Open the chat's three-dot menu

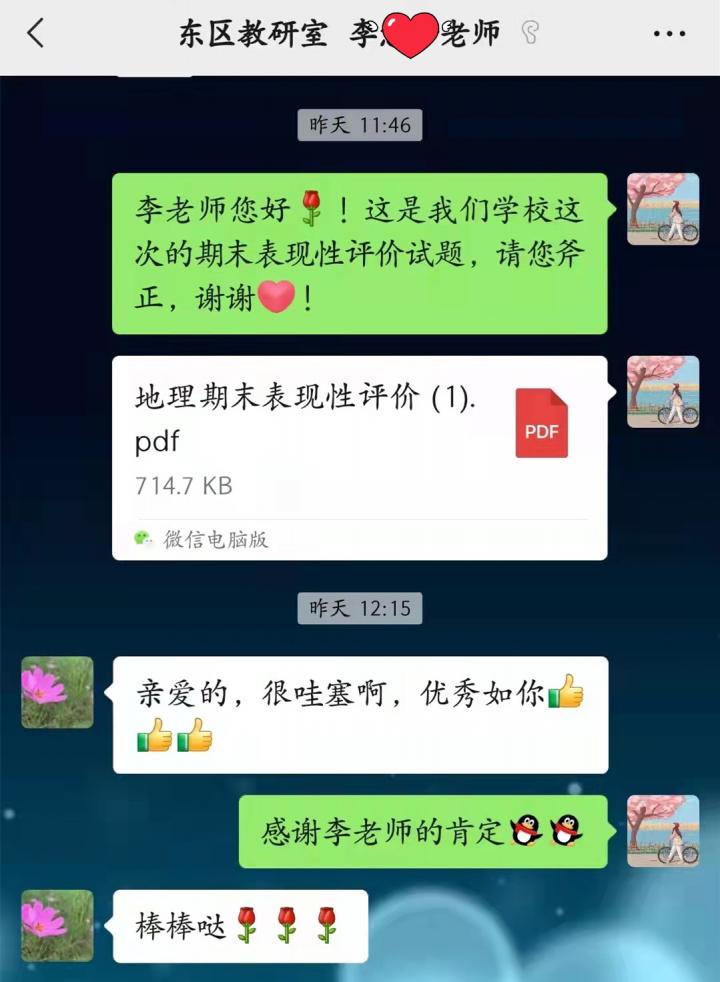pos(669,34)
